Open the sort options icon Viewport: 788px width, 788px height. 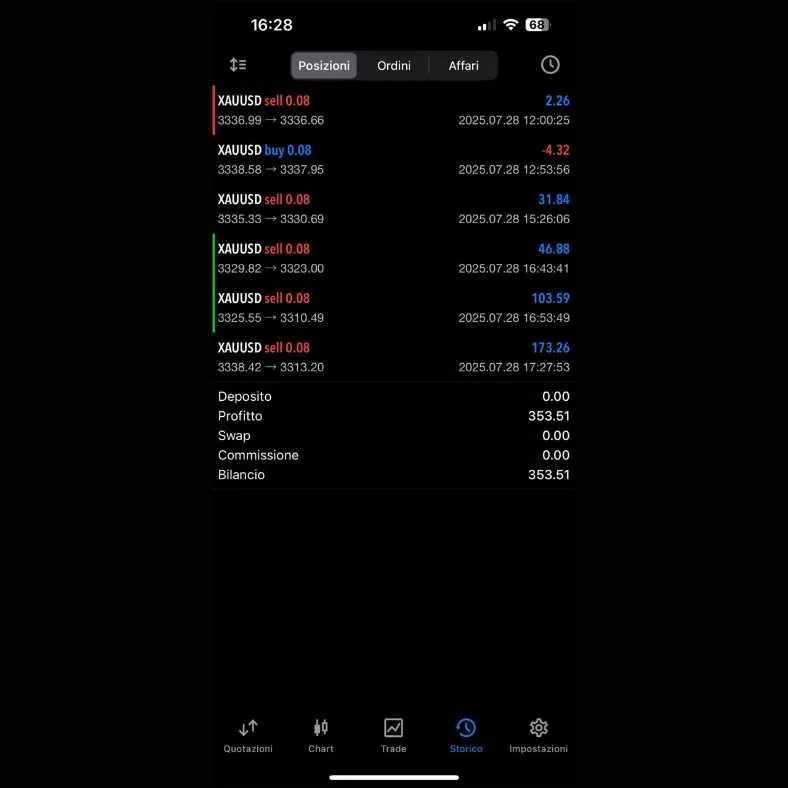[238, 65]
